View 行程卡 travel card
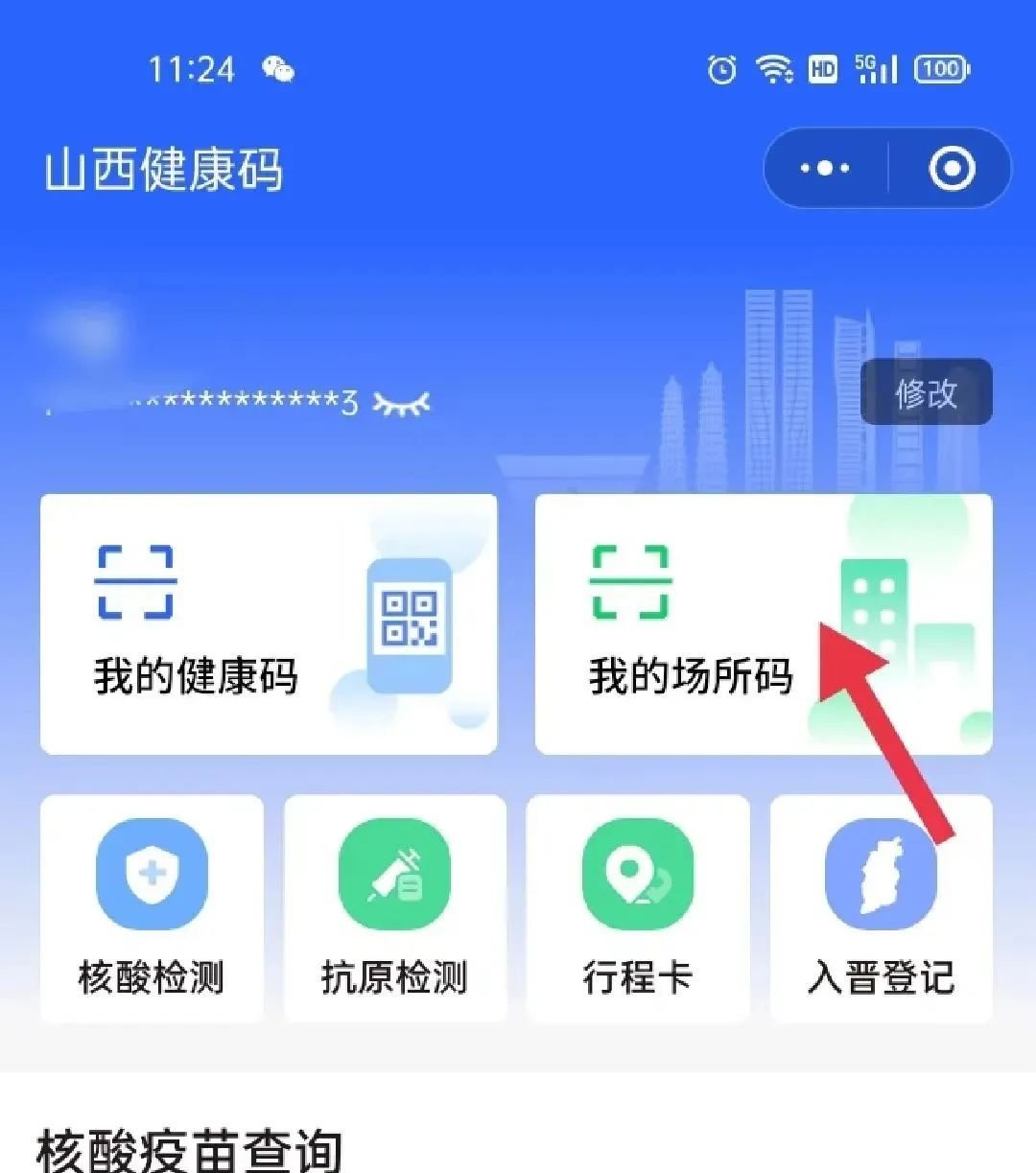The image size is (1036, 1173). [x=638, y=907]
